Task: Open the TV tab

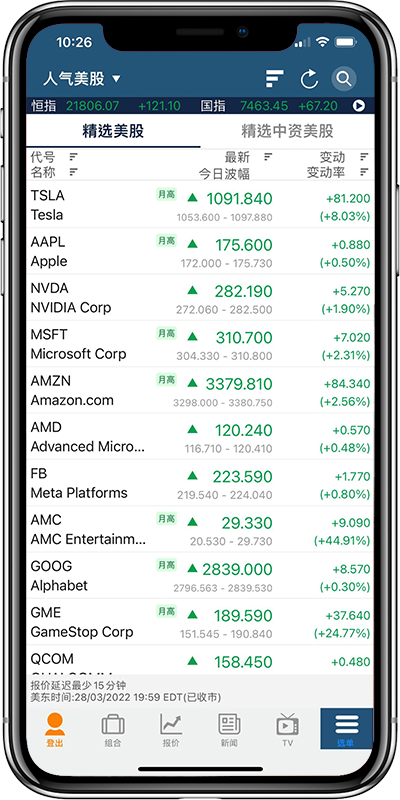Action: (x=287, y=730)
